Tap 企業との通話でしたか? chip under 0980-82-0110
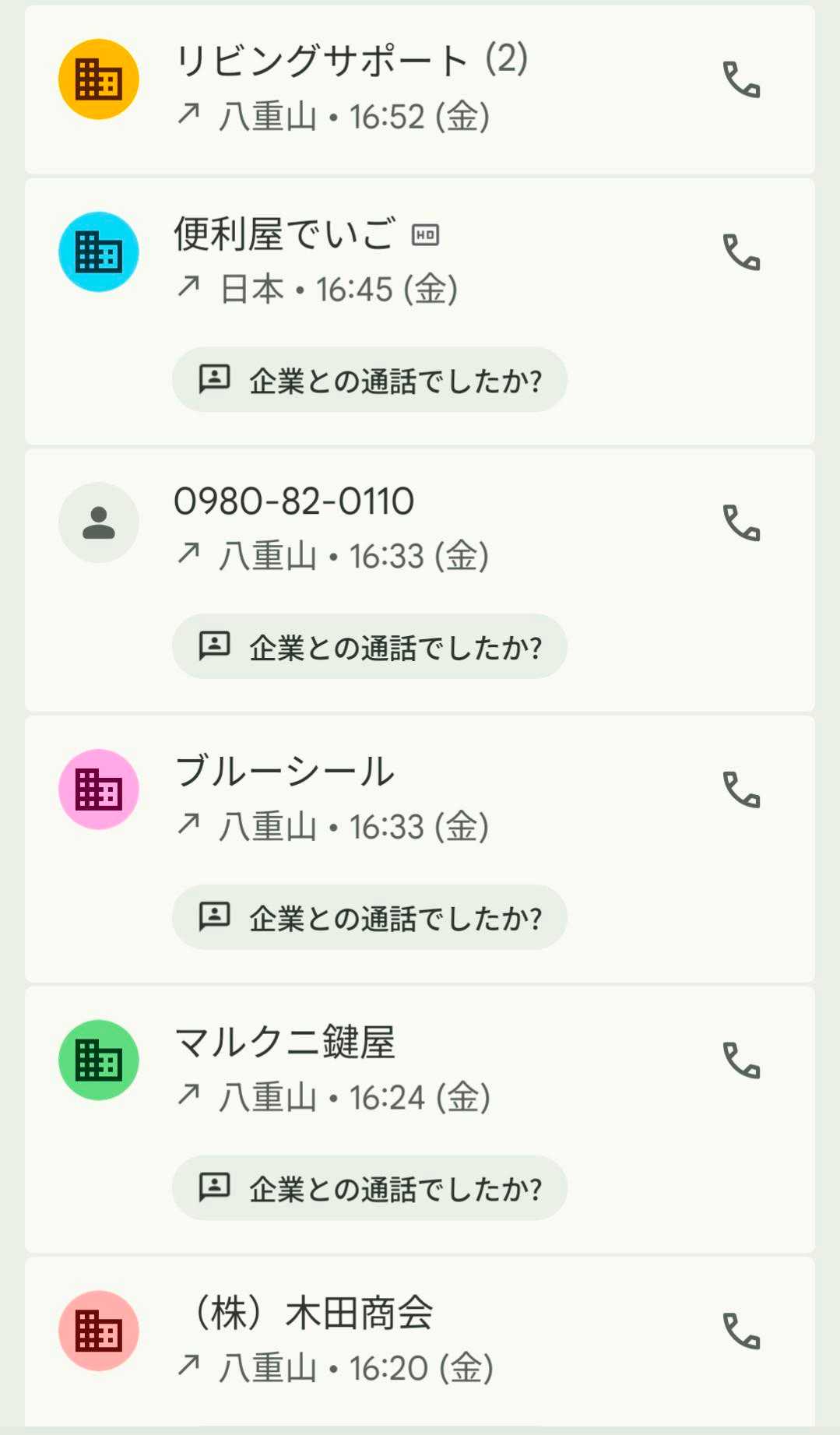 [x=370, y=646]
